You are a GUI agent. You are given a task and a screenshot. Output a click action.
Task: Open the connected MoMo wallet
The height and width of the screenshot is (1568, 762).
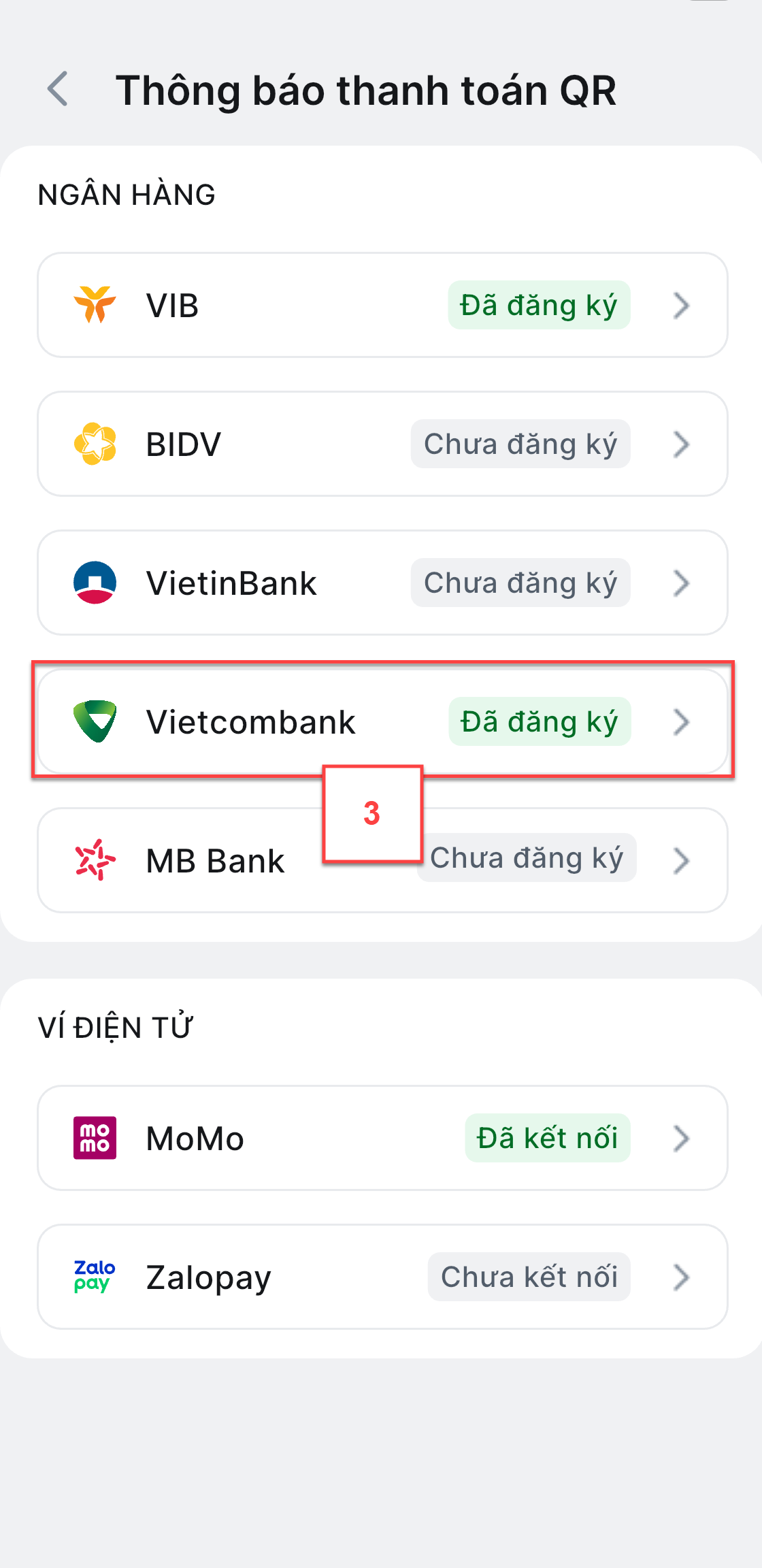pos(382,1138)
